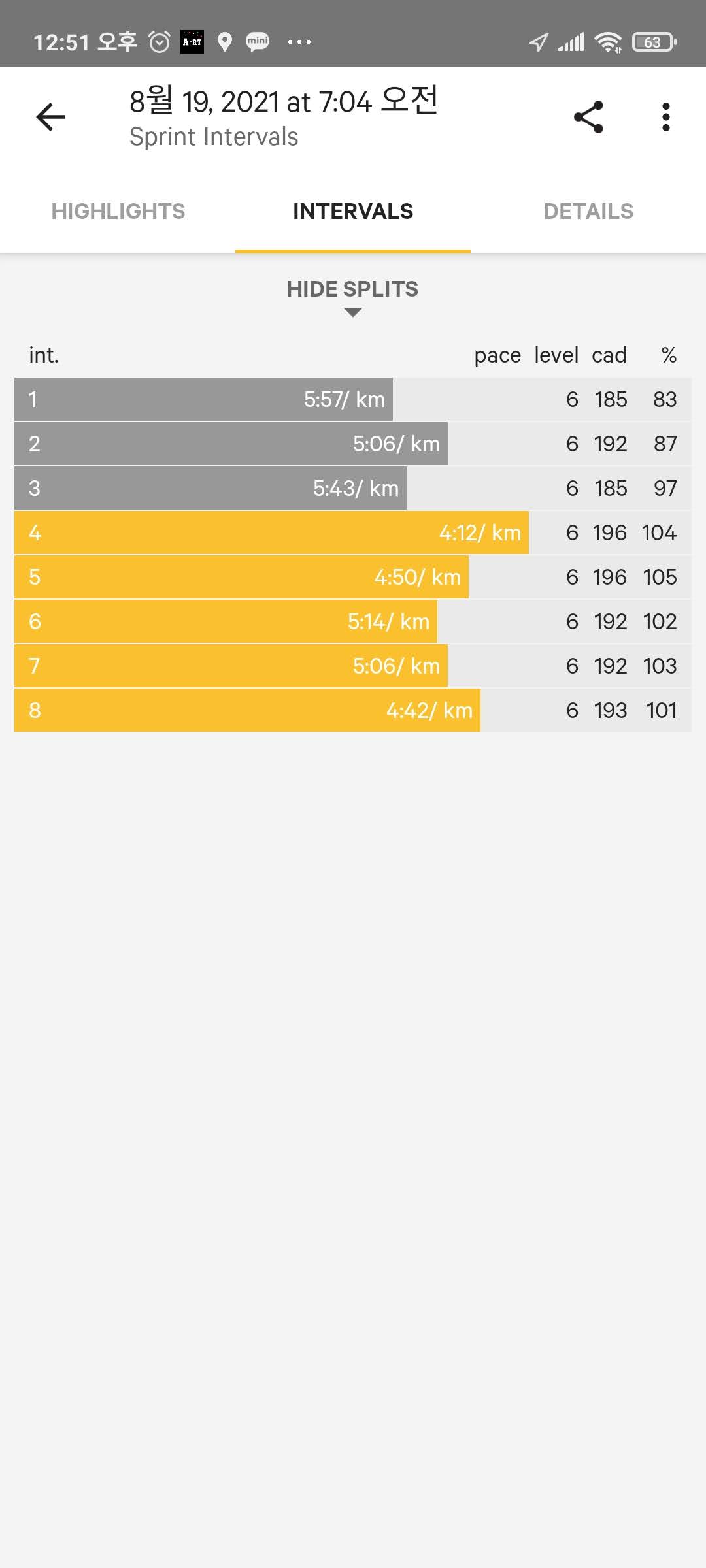This screenshot has width=706, height=1568.
Task: Switch to the Highlights tab
Action: click(x=118, y=212)
